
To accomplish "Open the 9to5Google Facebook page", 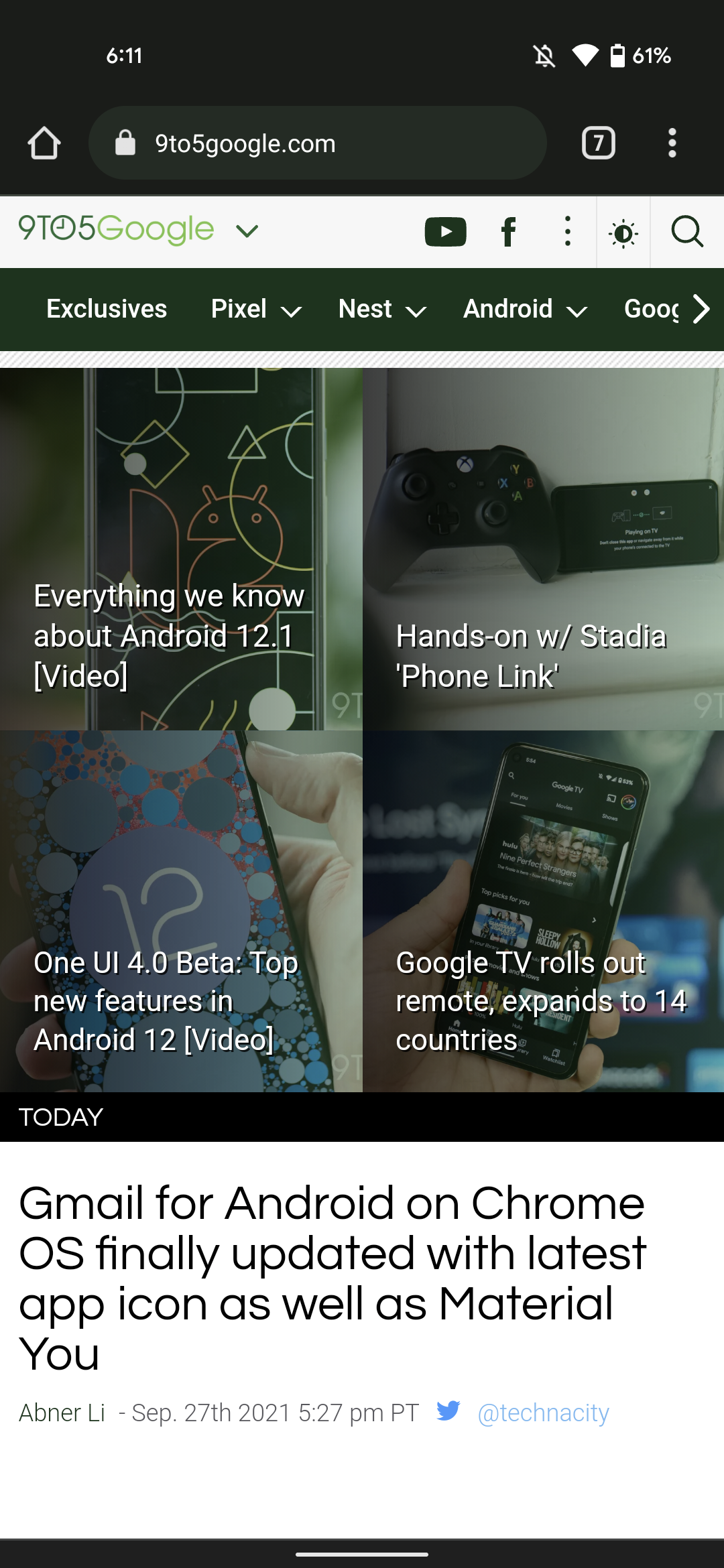I will (x=508, y=232).
